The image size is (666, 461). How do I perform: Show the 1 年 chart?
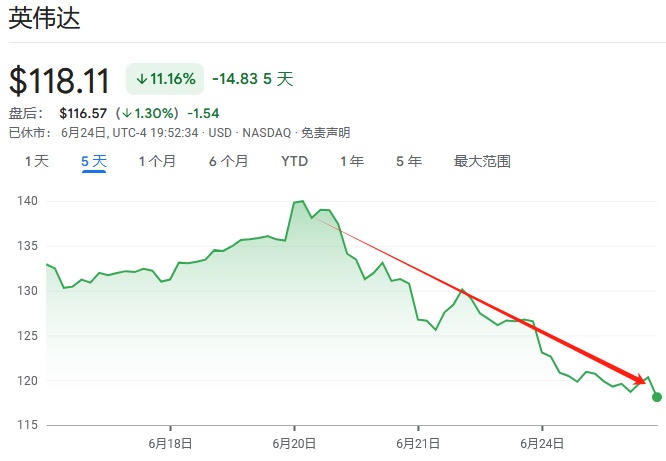coord(352,161)
